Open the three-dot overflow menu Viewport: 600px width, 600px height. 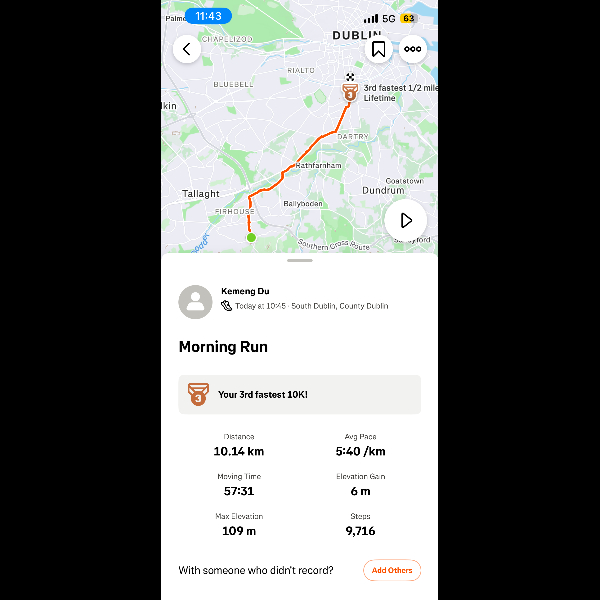pyautogui.click(x=412, y=49)
